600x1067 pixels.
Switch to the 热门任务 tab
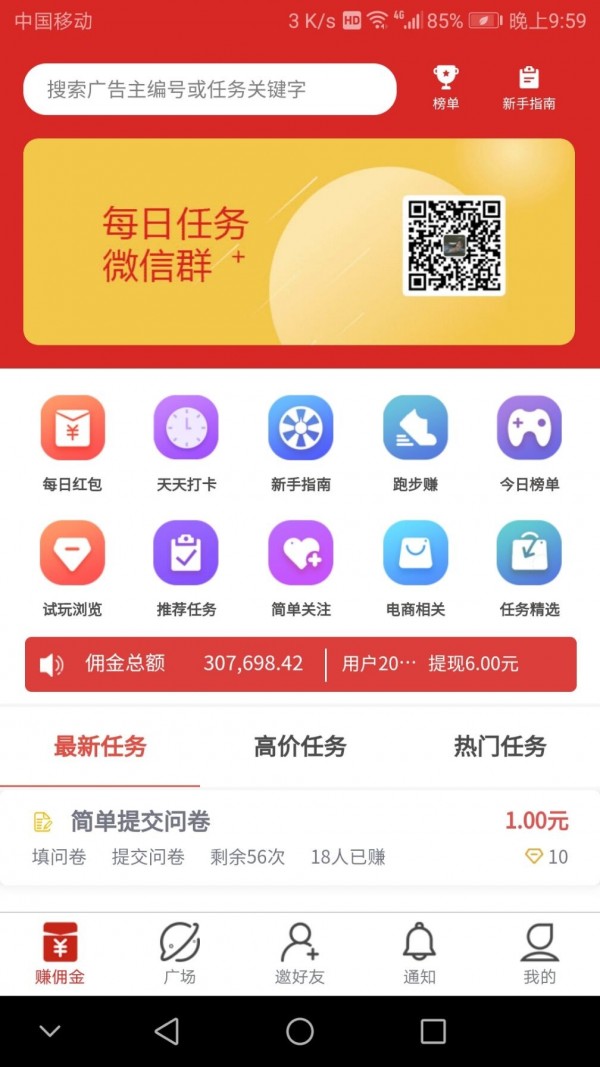(500, 746)
